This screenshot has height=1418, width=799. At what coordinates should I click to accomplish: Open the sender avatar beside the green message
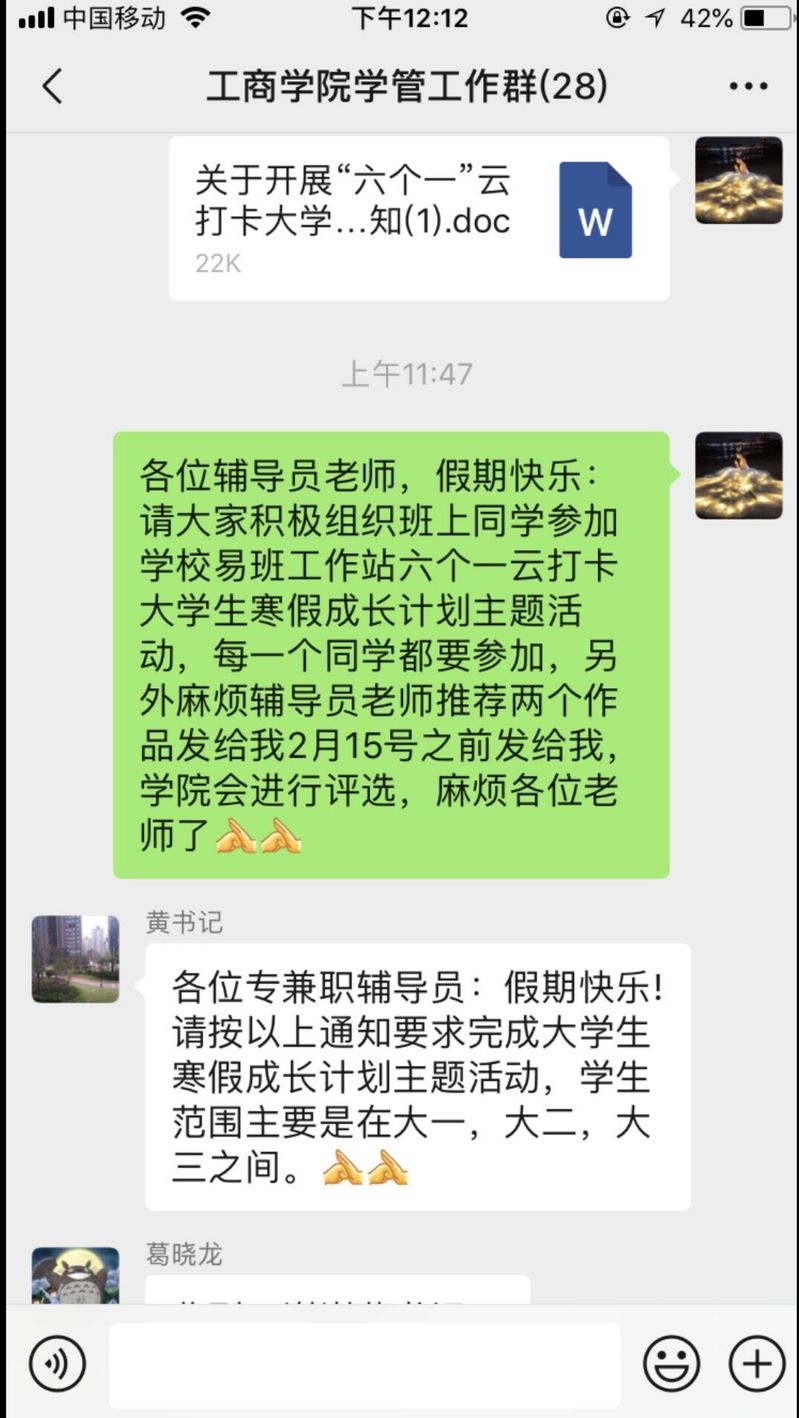[x=738, y=475]
